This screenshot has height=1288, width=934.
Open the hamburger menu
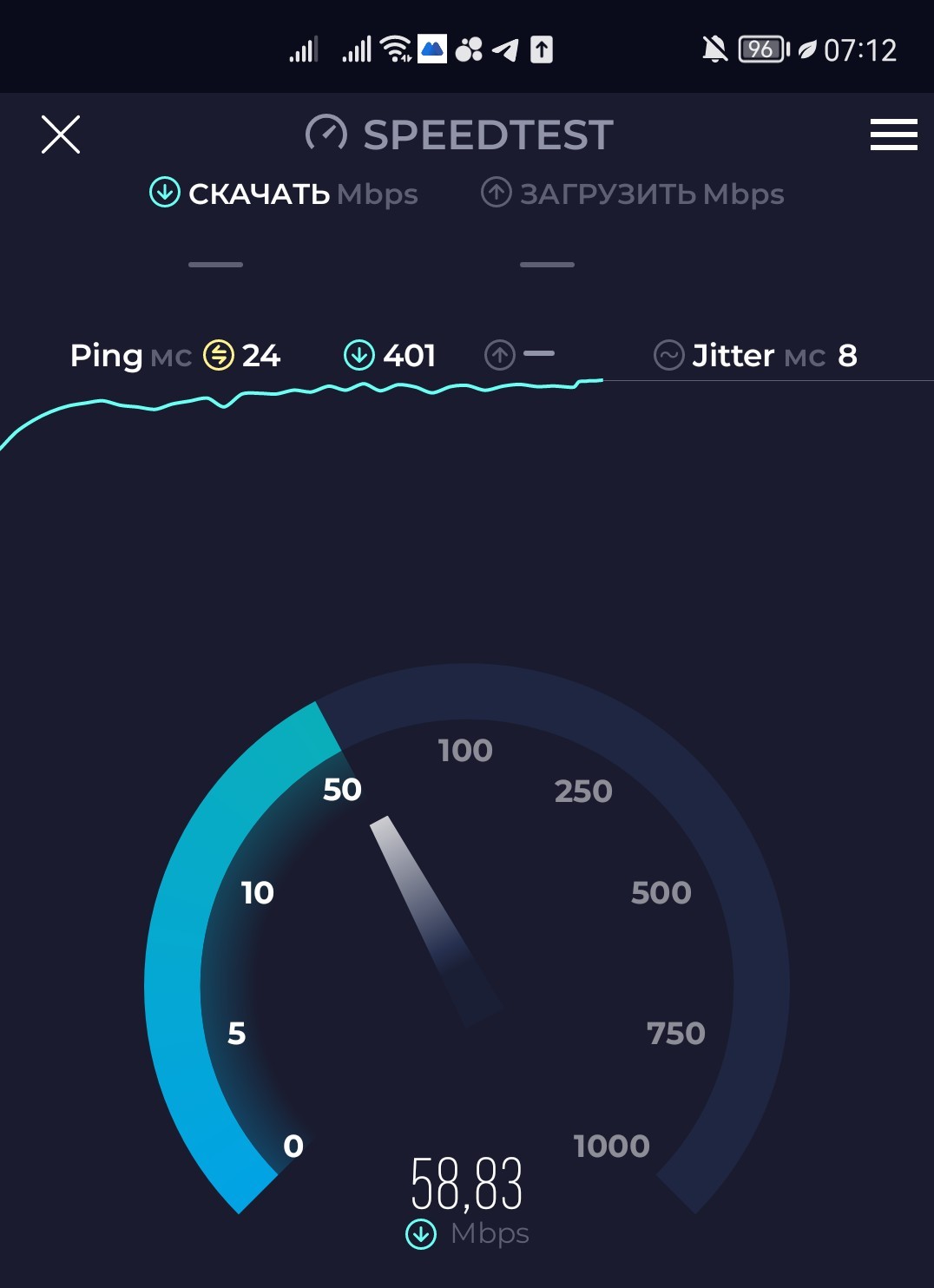point(893,135)
